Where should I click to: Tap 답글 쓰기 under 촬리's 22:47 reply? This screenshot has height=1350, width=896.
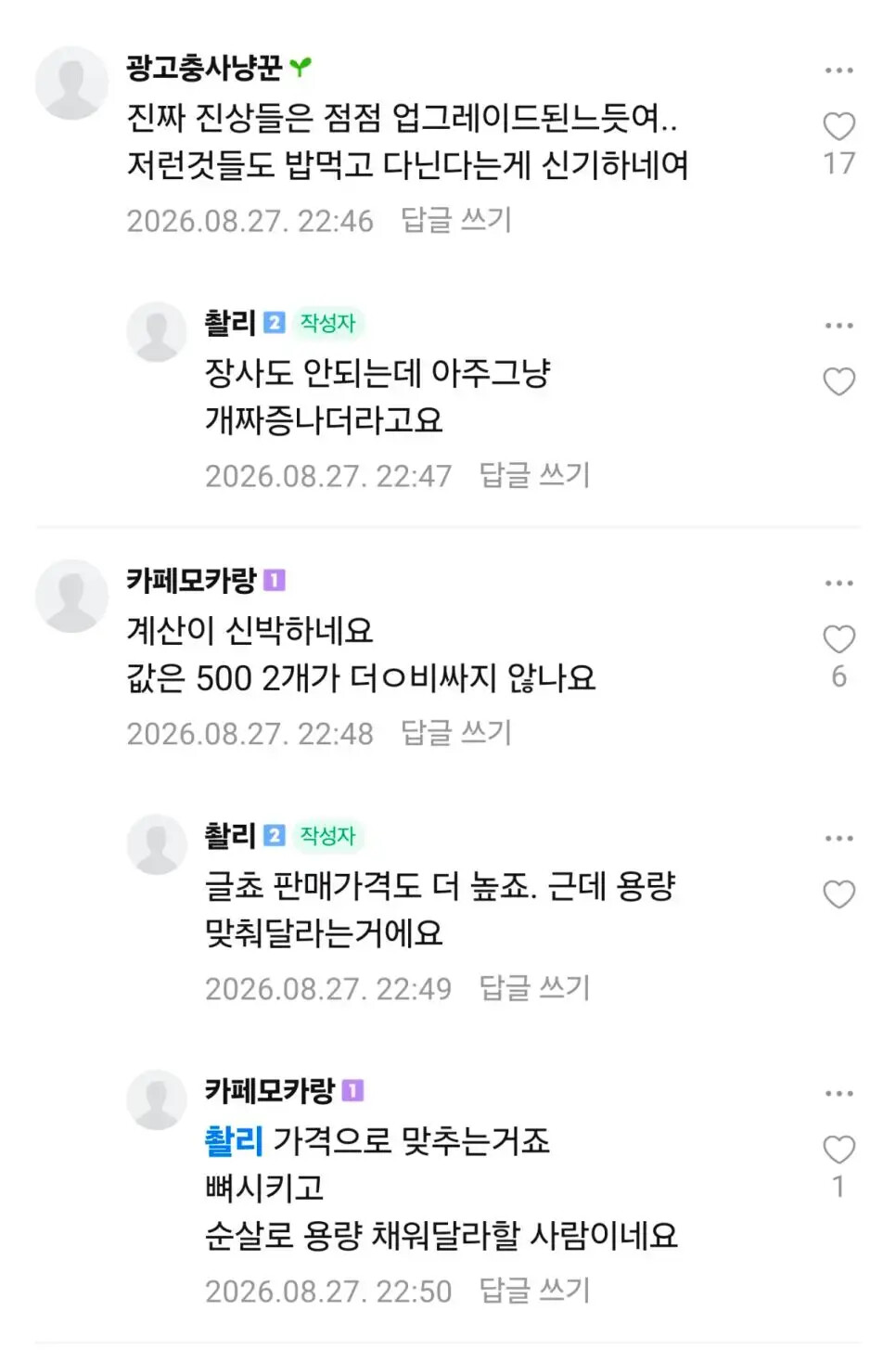(534, 475)
